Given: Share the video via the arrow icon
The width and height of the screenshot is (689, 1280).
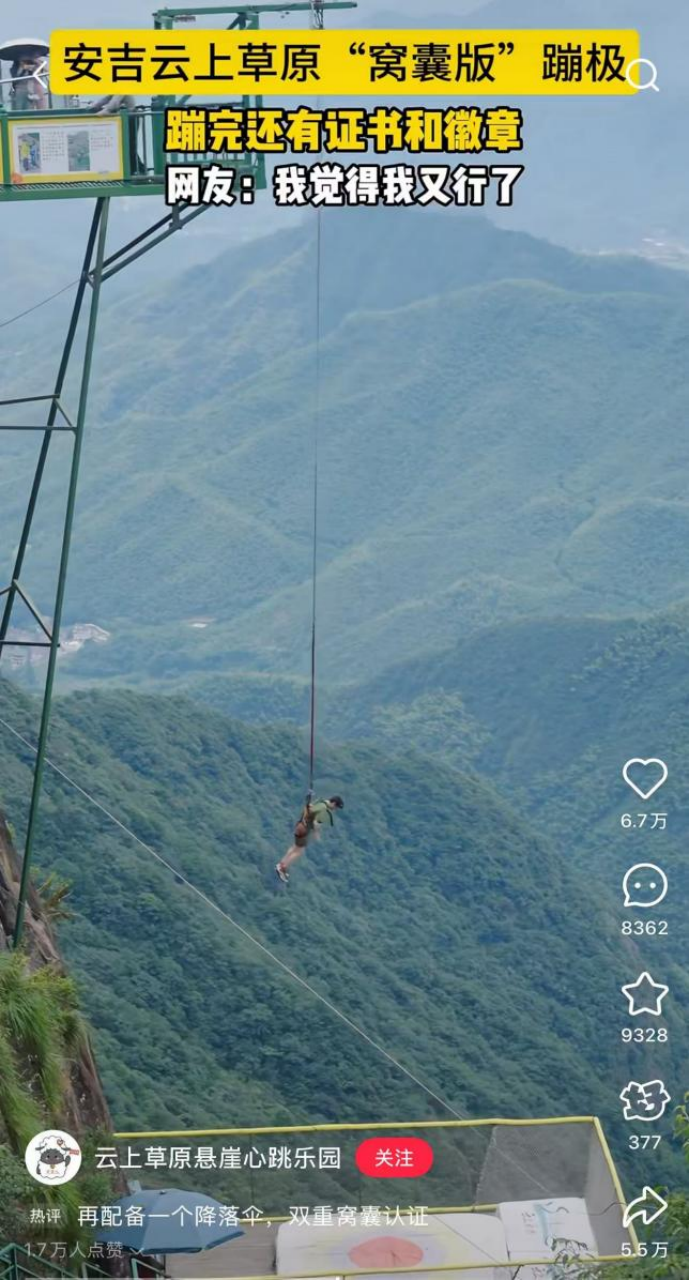Looking at the screenshot, I should (644, 1208).
